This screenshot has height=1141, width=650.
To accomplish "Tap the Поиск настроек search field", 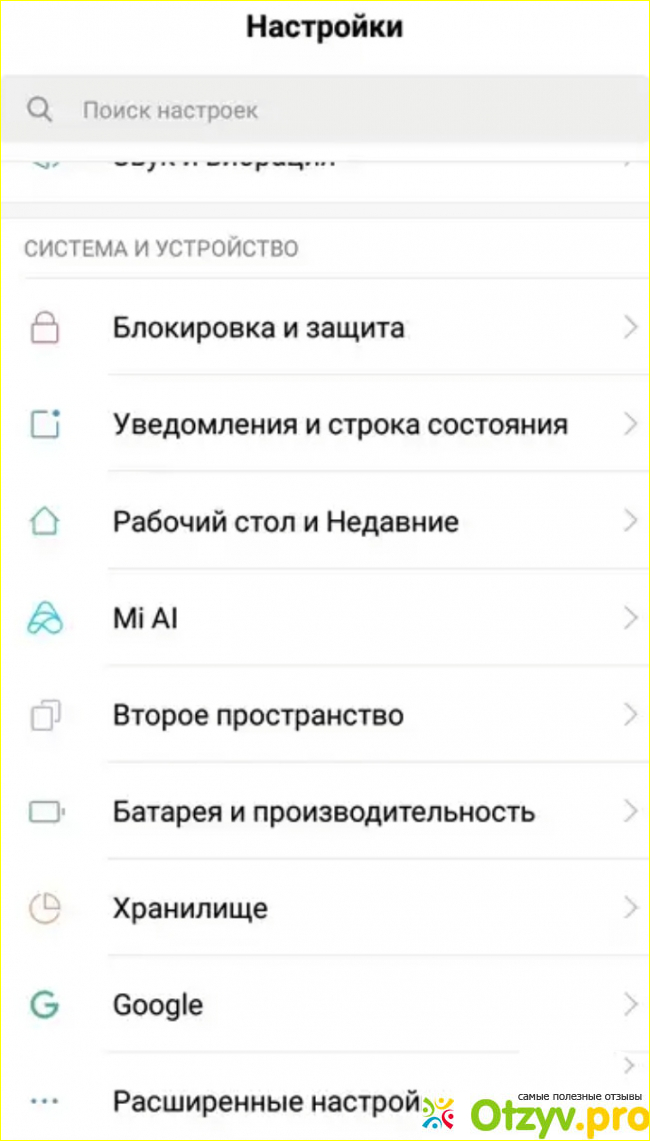I will pos(325,110).
